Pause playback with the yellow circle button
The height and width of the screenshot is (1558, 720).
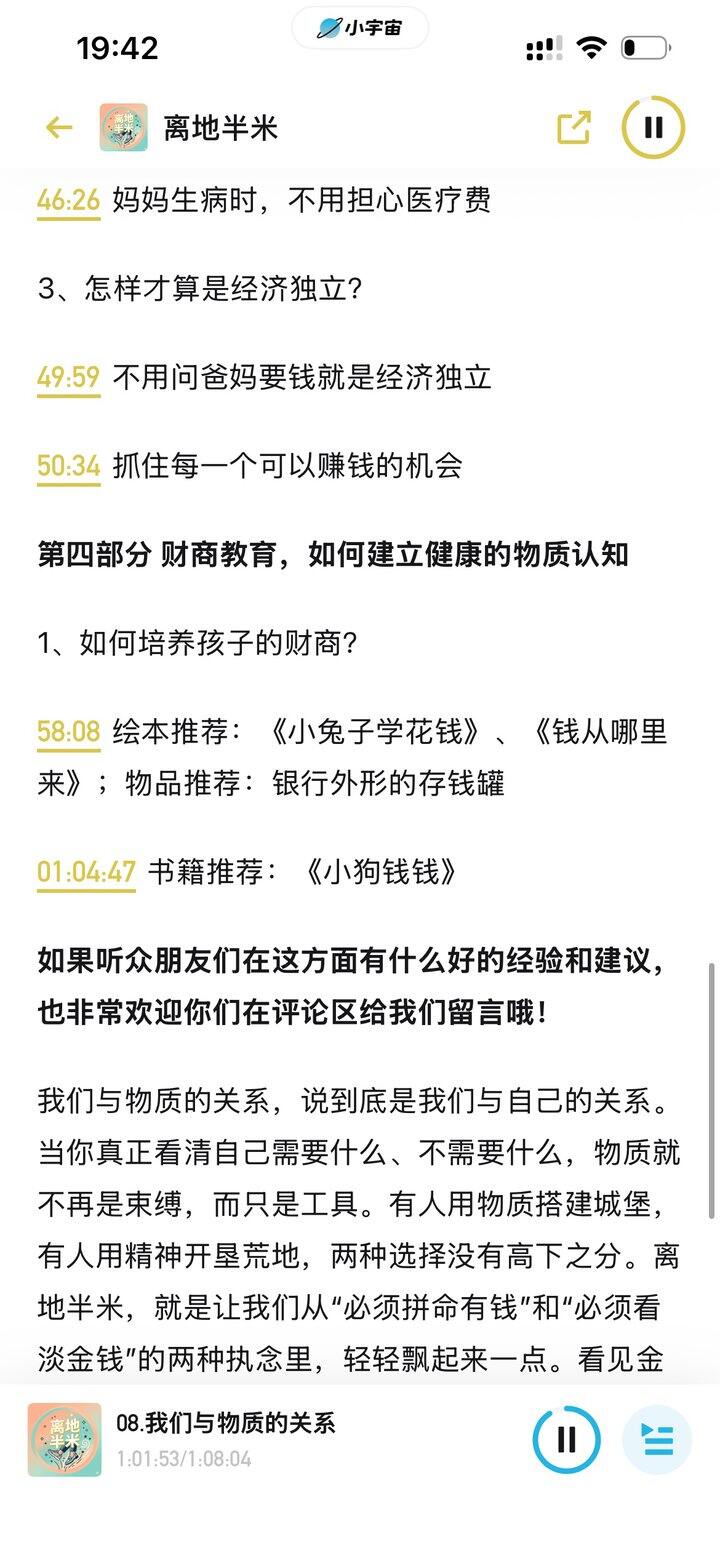(x=653, y=127)
